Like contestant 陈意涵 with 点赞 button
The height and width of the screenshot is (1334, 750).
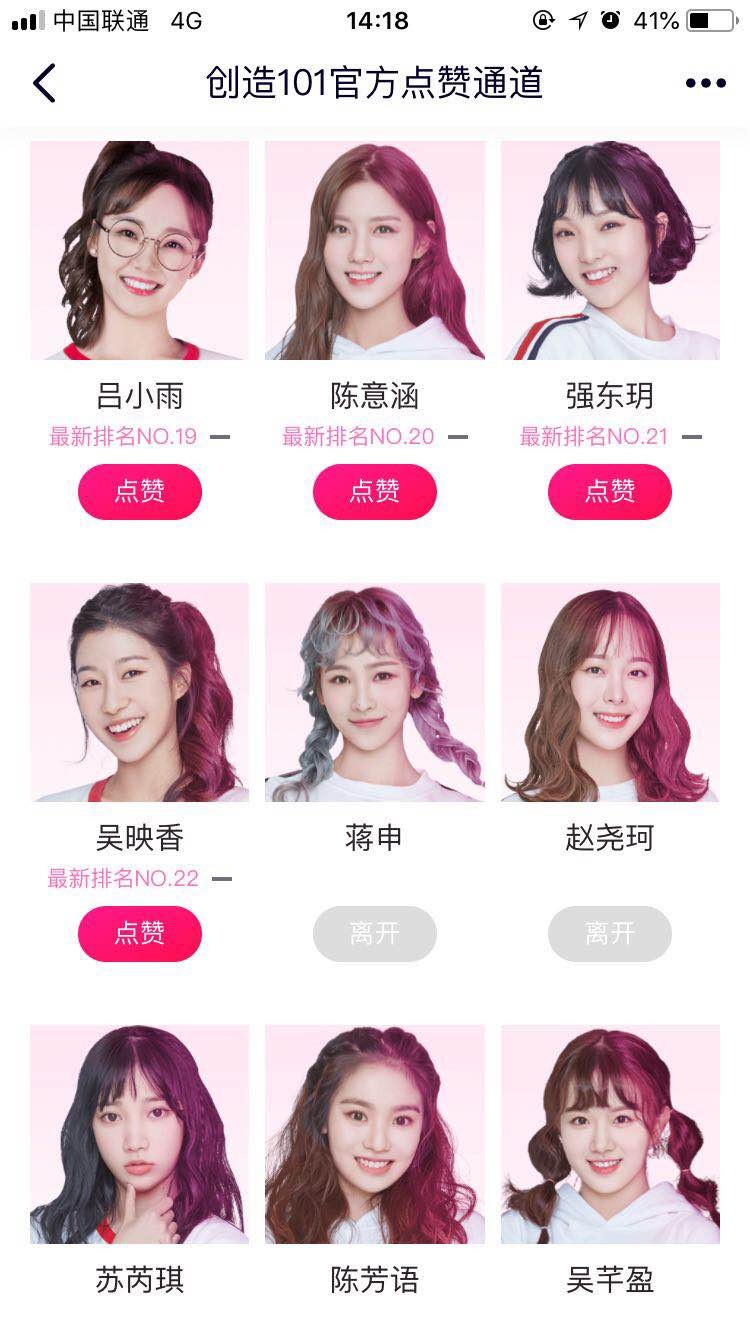coord(375,491)
